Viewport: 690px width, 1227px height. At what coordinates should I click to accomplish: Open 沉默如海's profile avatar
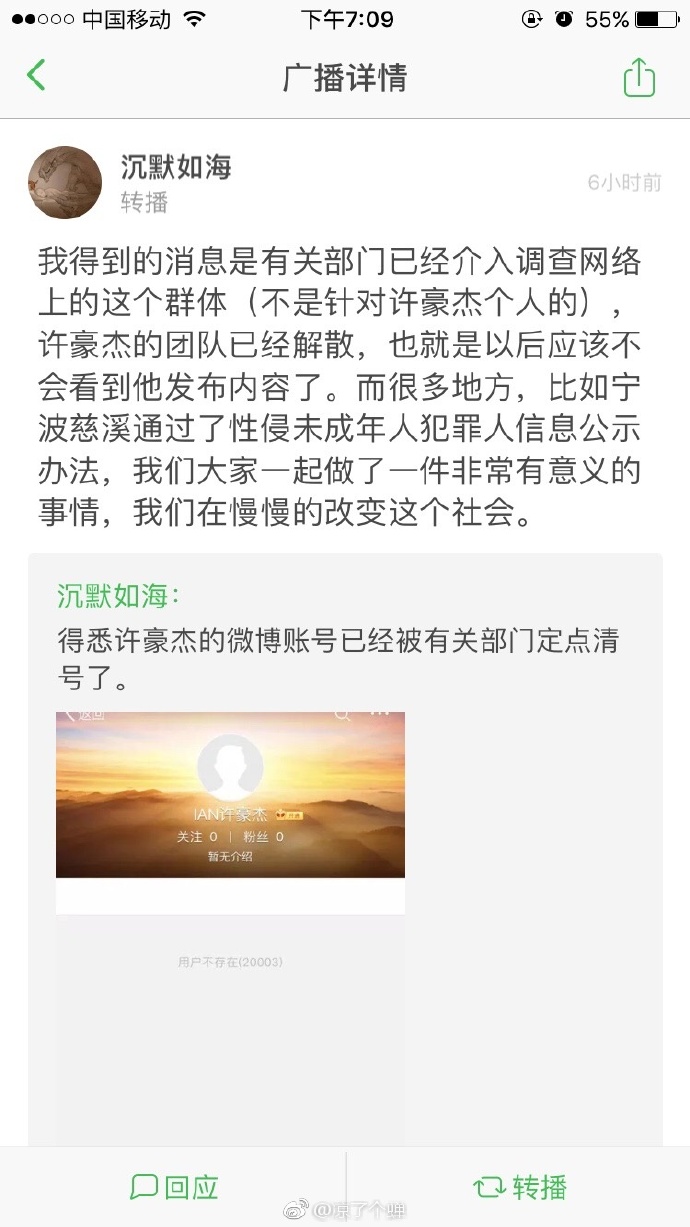pos(65,183)
